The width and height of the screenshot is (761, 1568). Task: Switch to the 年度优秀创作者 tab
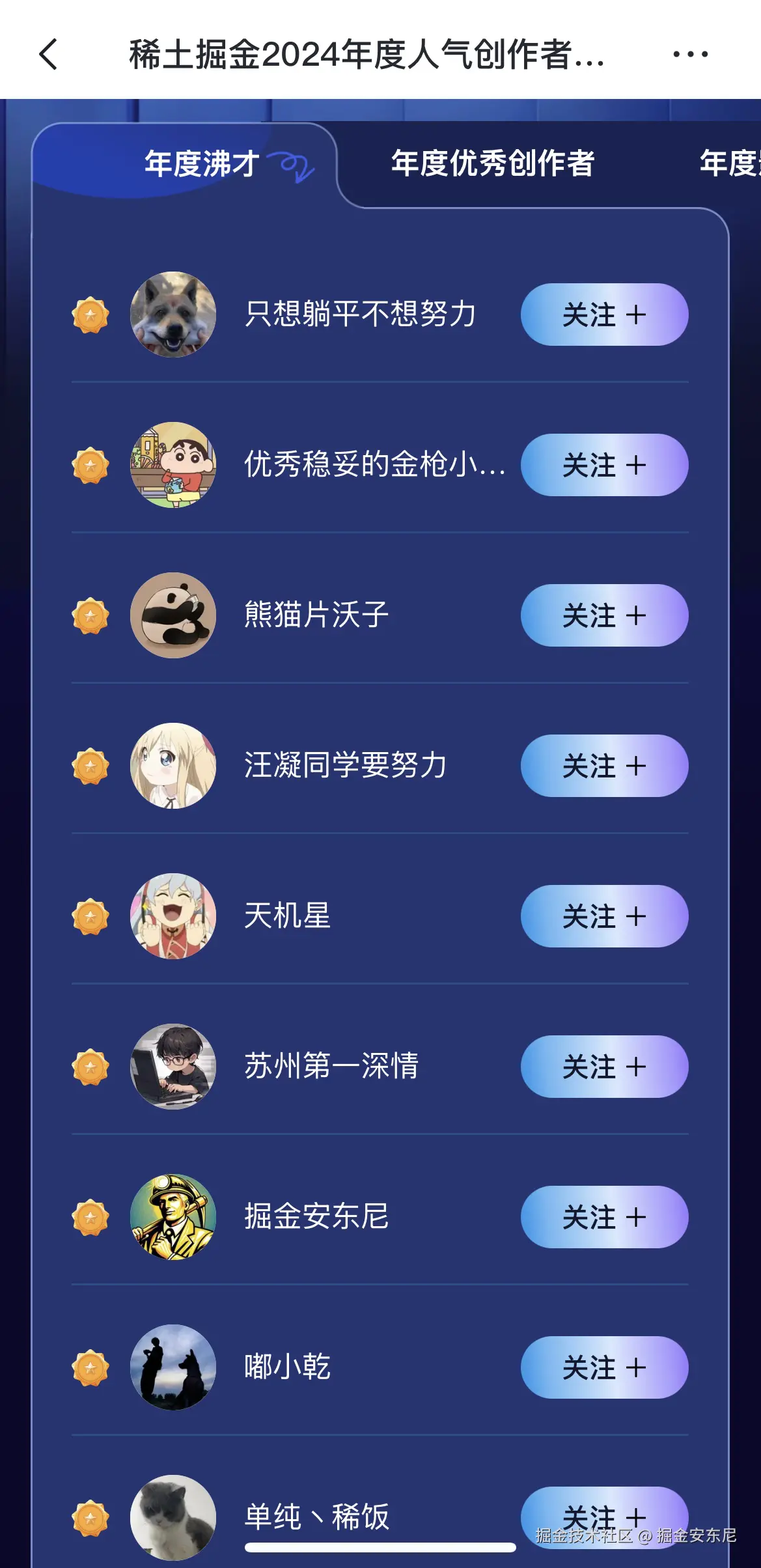coord(492,163)
